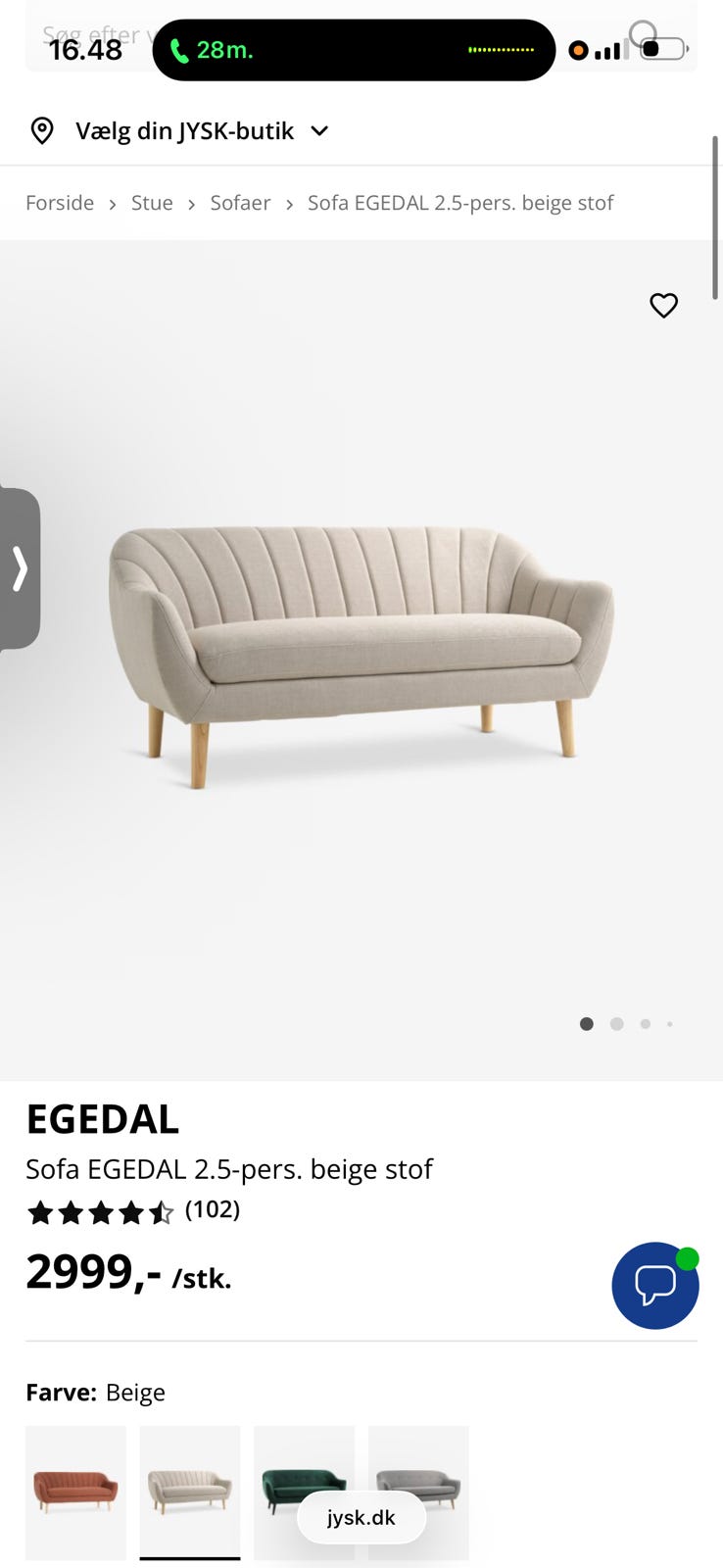Click the heart favorite icon
The width and height of the screenshot is (723, 1568).
coord(663,305)
